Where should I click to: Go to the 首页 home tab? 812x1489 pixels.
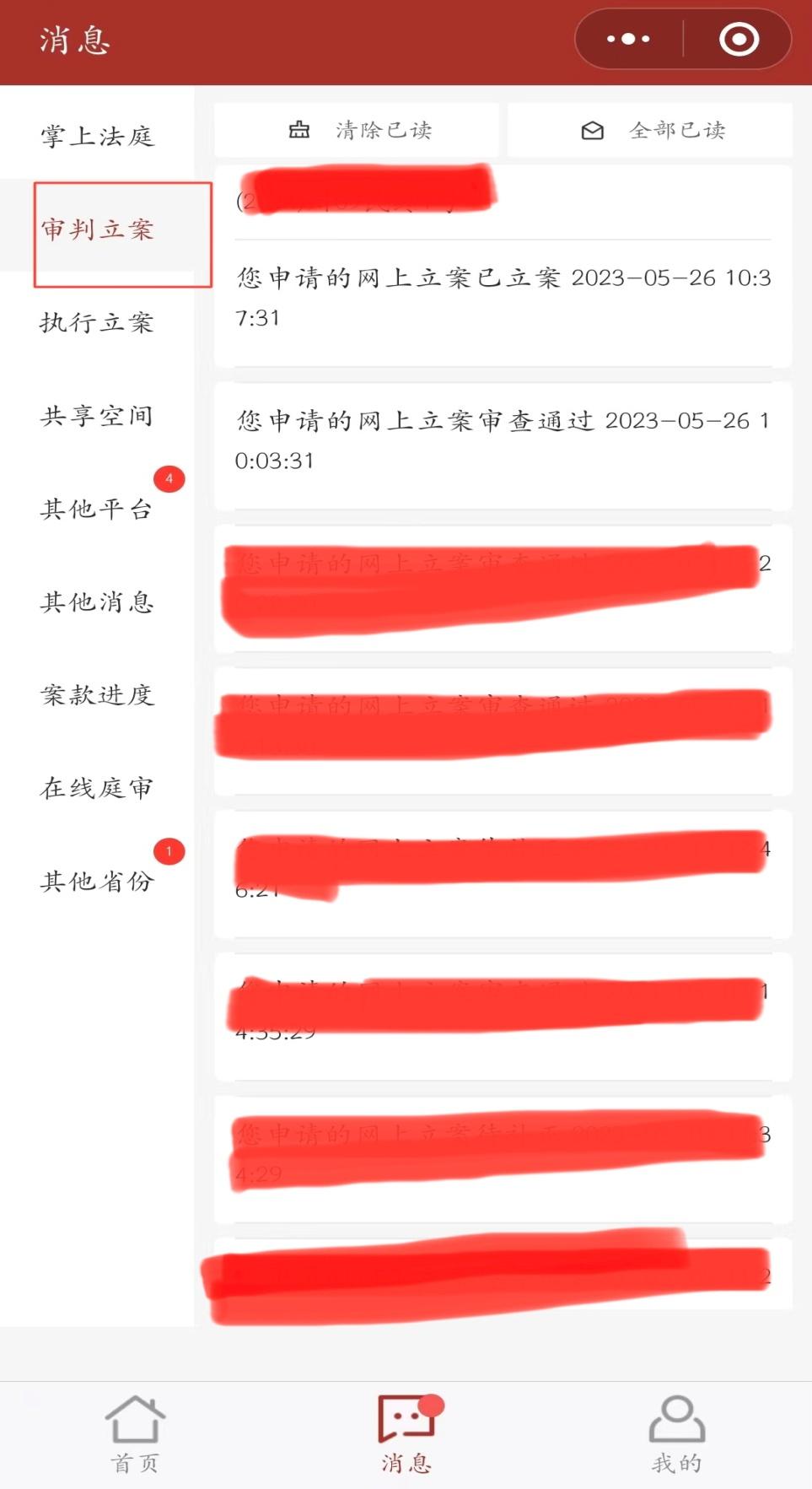pyautogui.click(x=135, y=1433)
